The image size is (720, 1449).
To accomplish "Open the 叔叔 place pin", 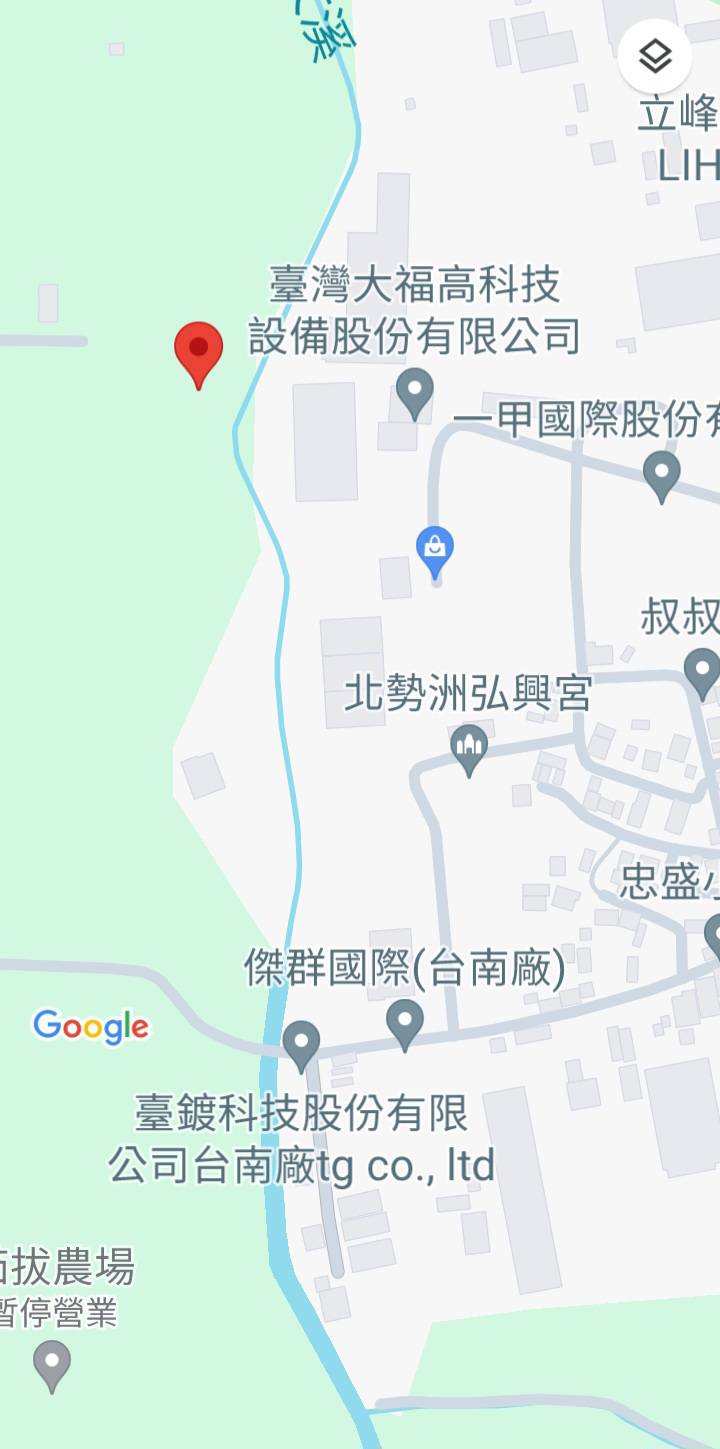I will 701,670.
